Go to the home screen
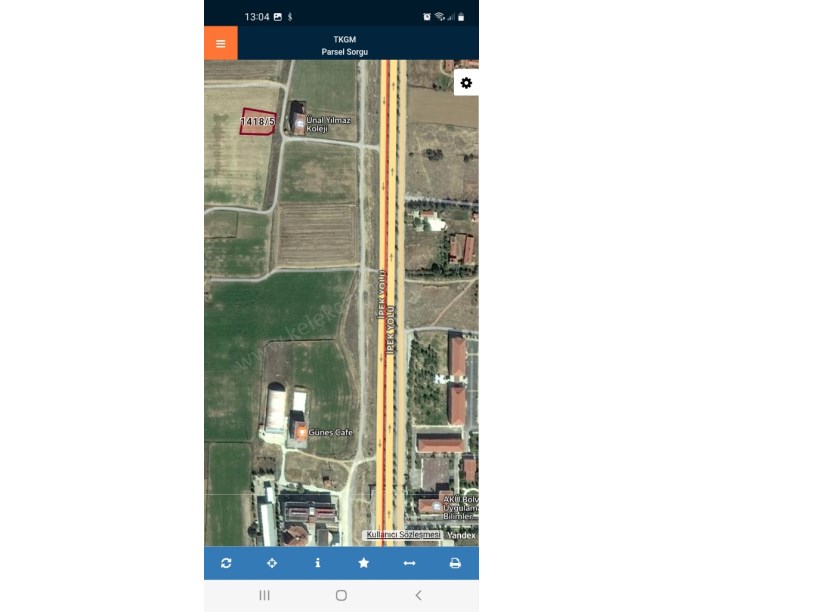Image resolution: width=816 pixels, height=612 pixels. (341, 595)
